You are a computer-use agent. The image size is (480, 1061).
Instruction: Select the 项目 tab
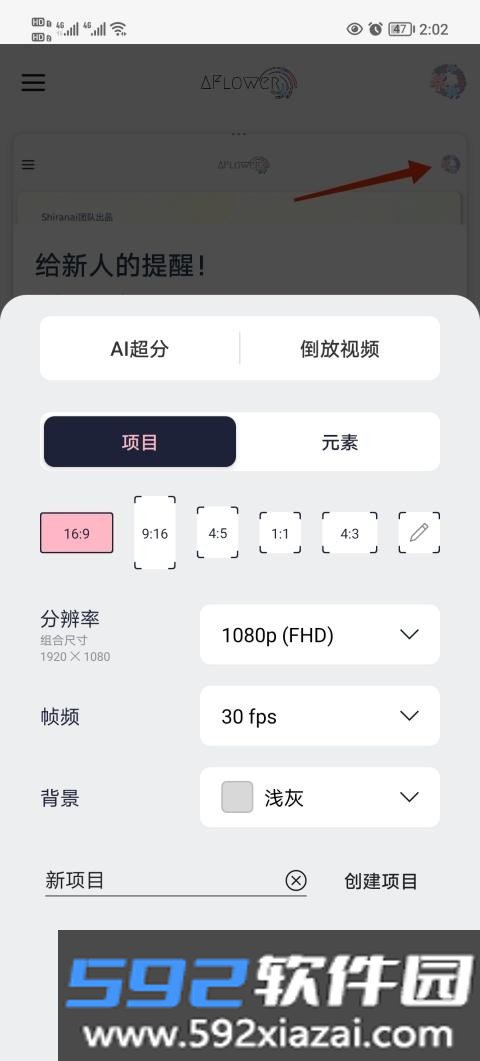pyautogui.click(x=140, y=443)
